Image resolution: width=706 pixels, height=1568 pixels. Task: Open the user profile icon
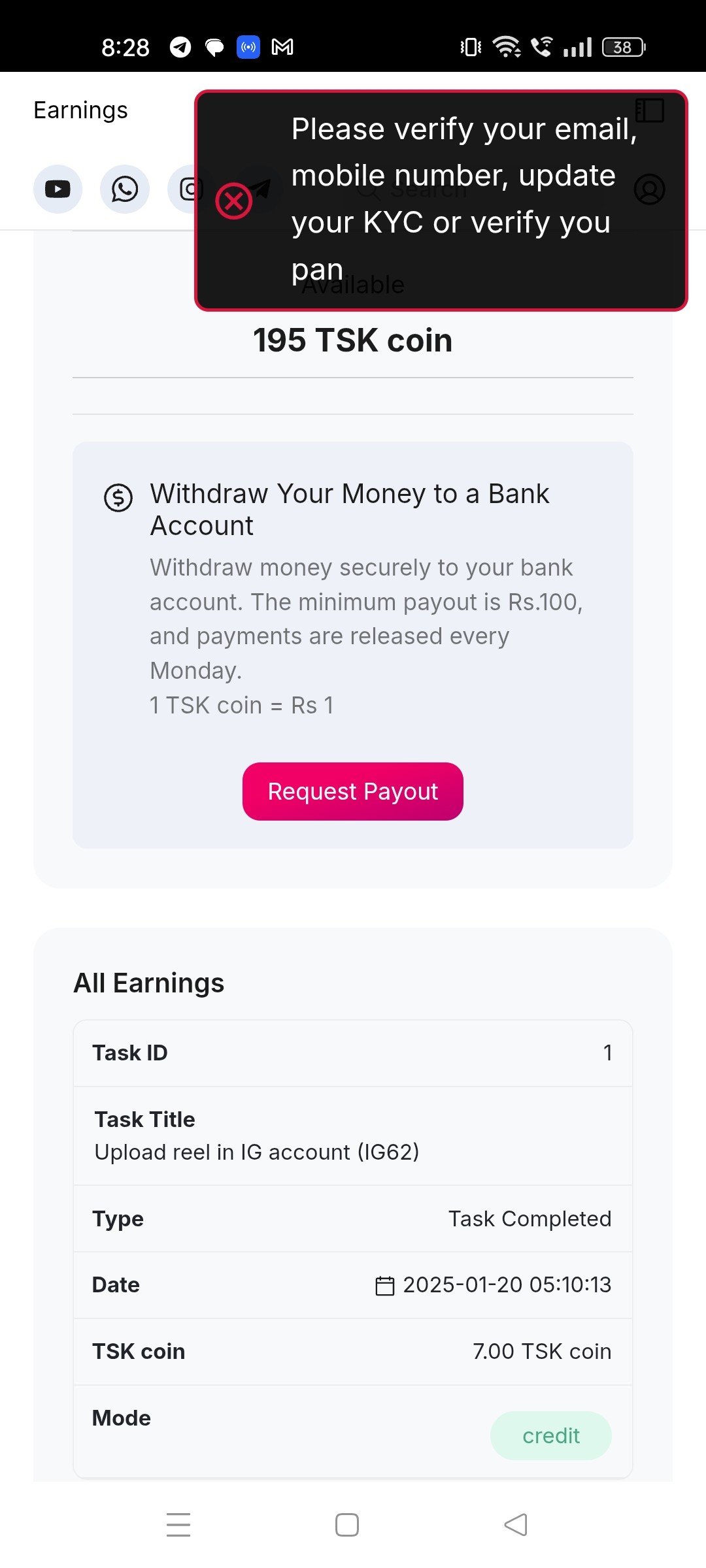point(649,189)
